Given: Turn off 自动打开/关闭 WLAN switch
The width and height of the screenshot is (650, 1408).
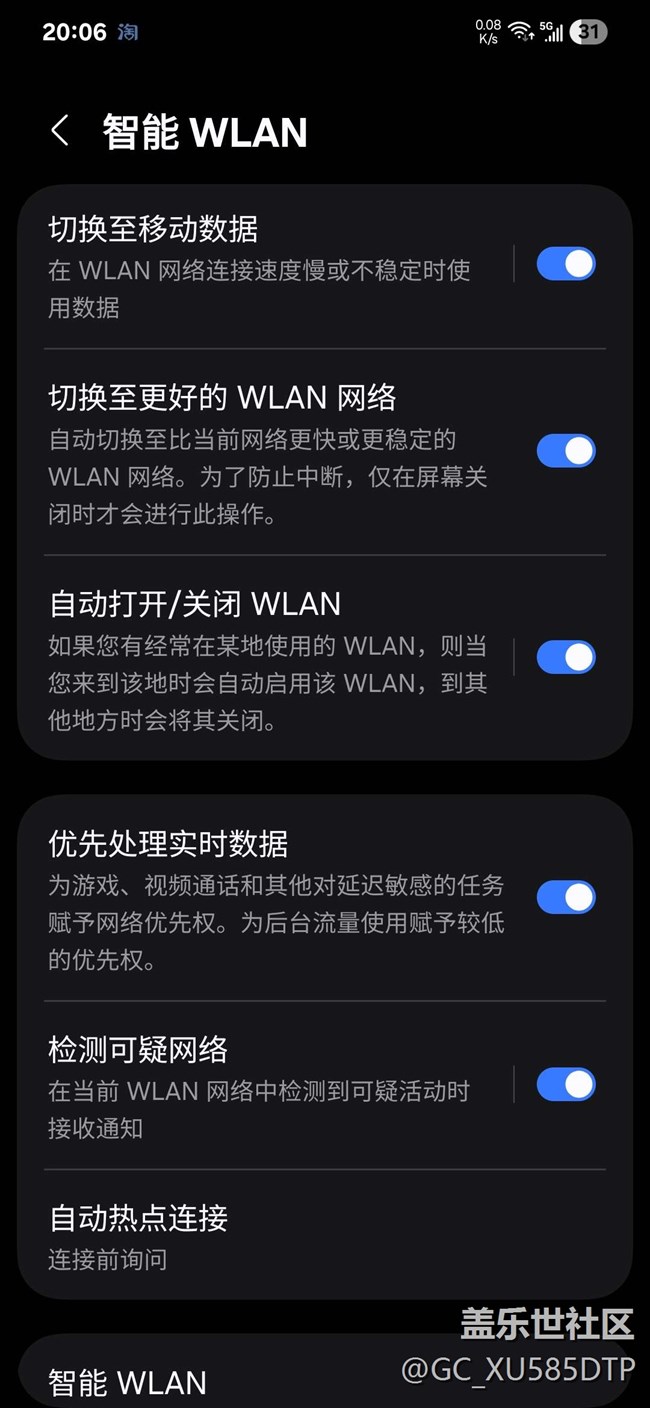Looking at the screenshot, I should [566, 657].
